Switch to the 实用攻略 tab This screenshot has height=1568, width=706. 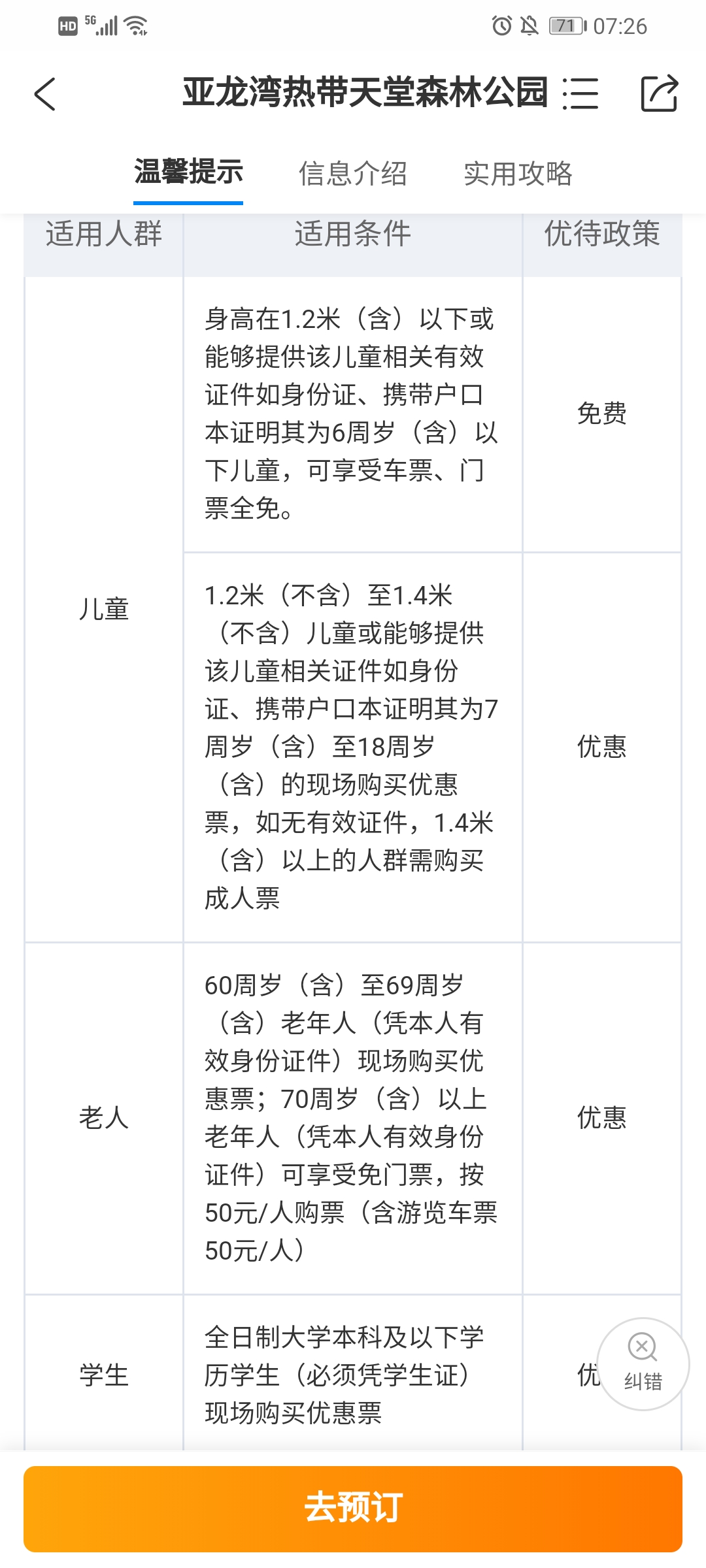point(518,174)
